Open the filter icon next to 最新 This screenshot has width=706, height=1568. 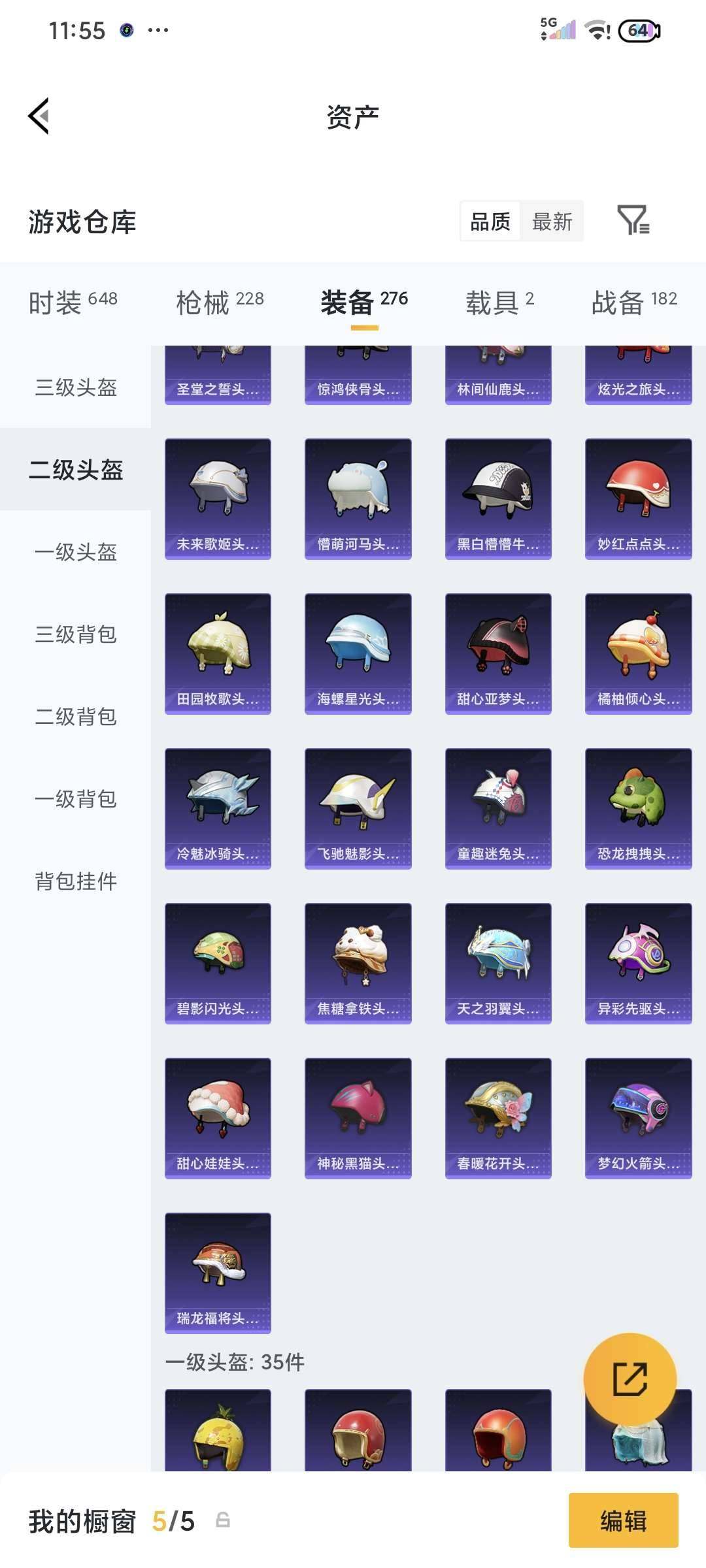coord(633,221)
